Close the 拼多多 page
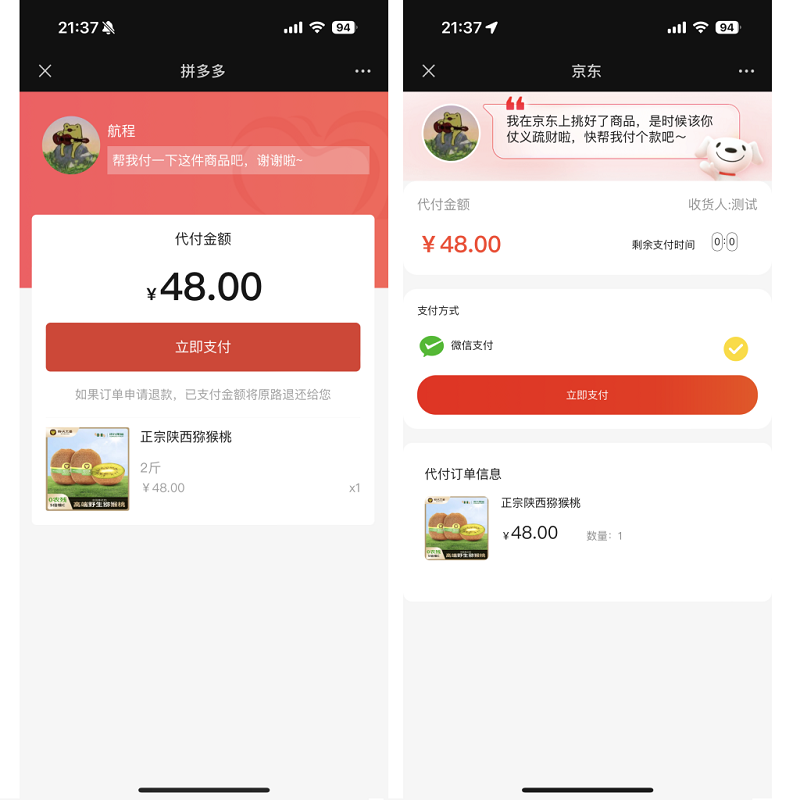 pos(45,71)
